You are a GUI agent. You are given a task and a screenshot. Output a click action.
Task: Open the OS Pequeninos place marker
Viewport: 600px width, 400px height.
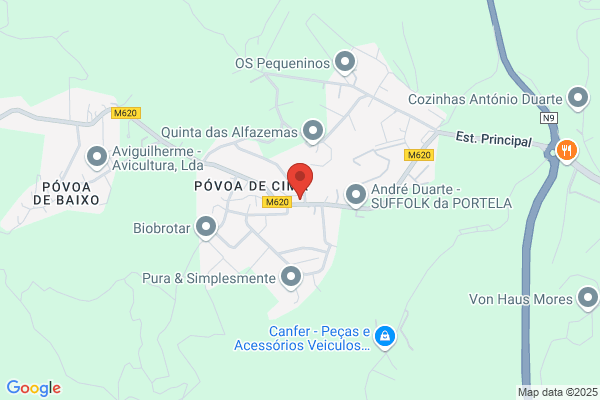pyautogui.click(x=345, y=63)
